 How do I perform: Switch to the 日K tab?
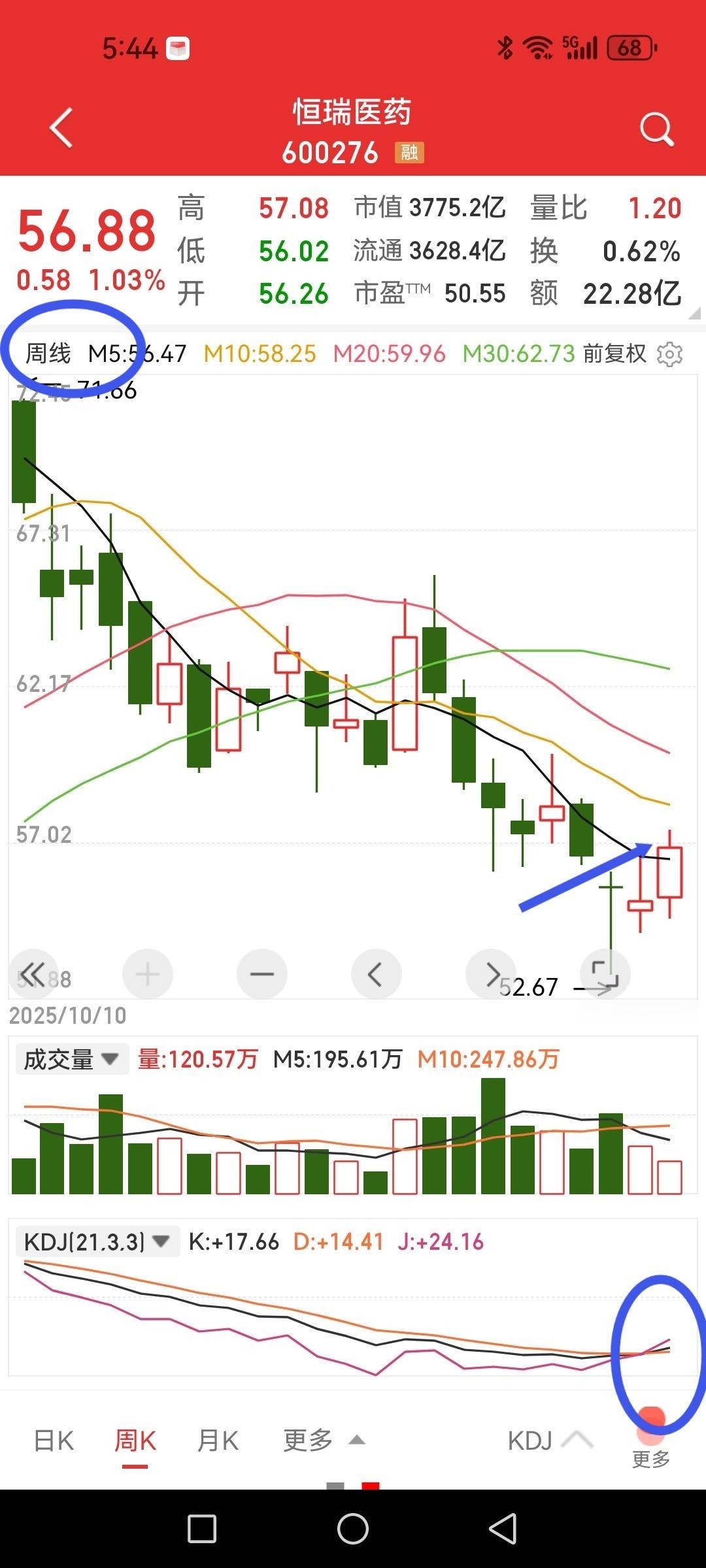[x=54, y=1440]
